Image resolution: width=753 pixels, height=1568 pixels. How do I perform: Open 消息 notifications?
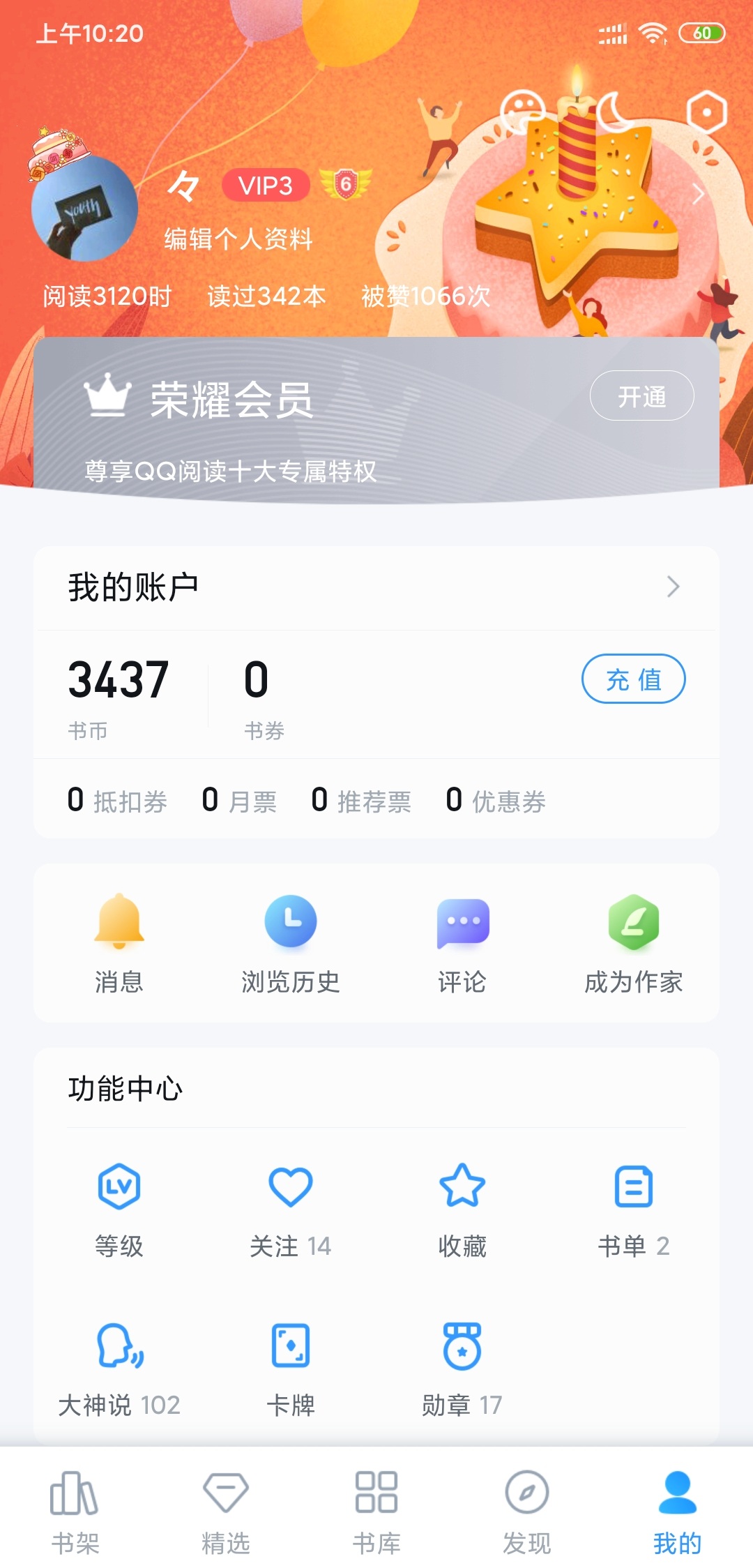[119, 943]
